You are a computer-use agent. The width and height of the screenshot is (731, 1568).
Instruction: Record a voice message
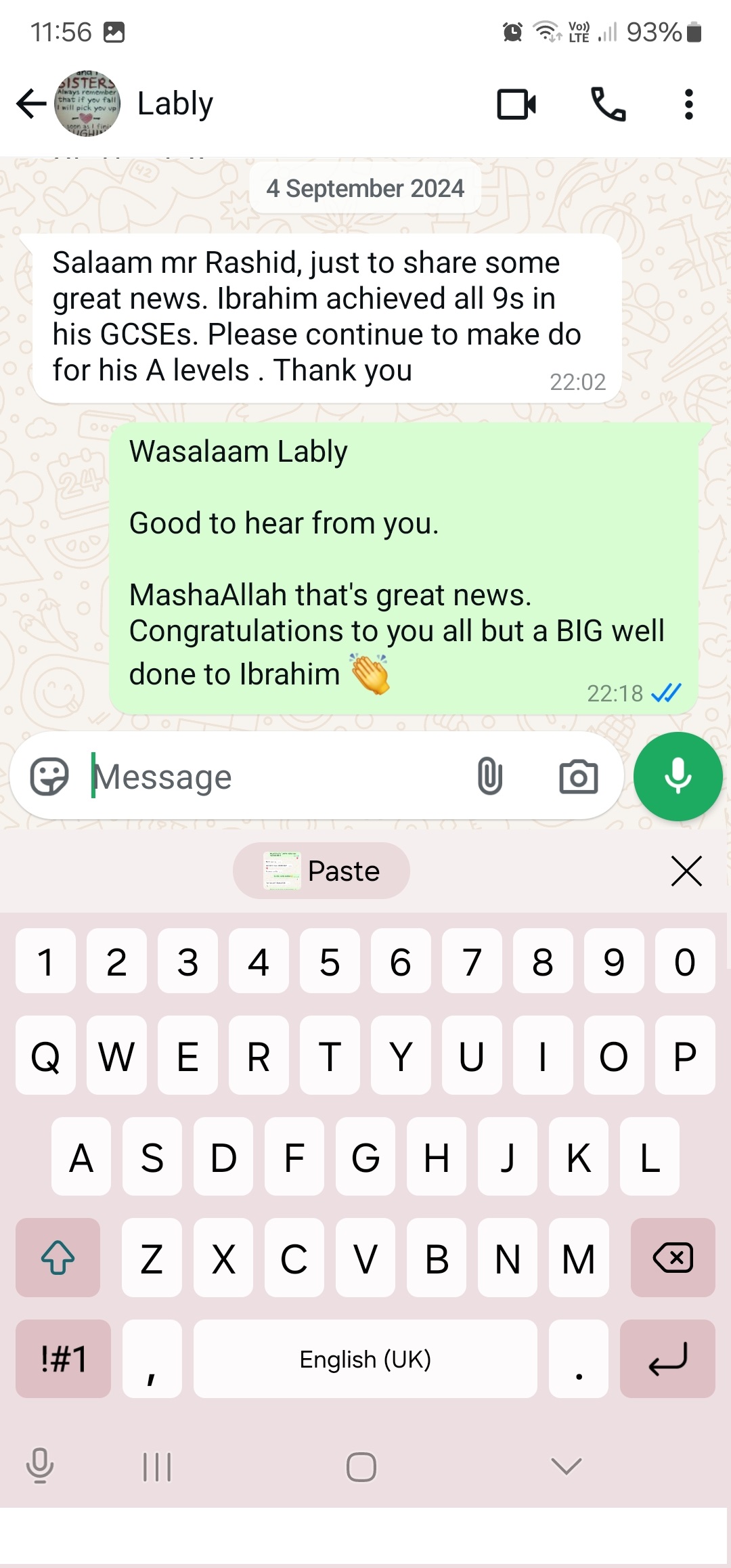click(x=678, y=777)
